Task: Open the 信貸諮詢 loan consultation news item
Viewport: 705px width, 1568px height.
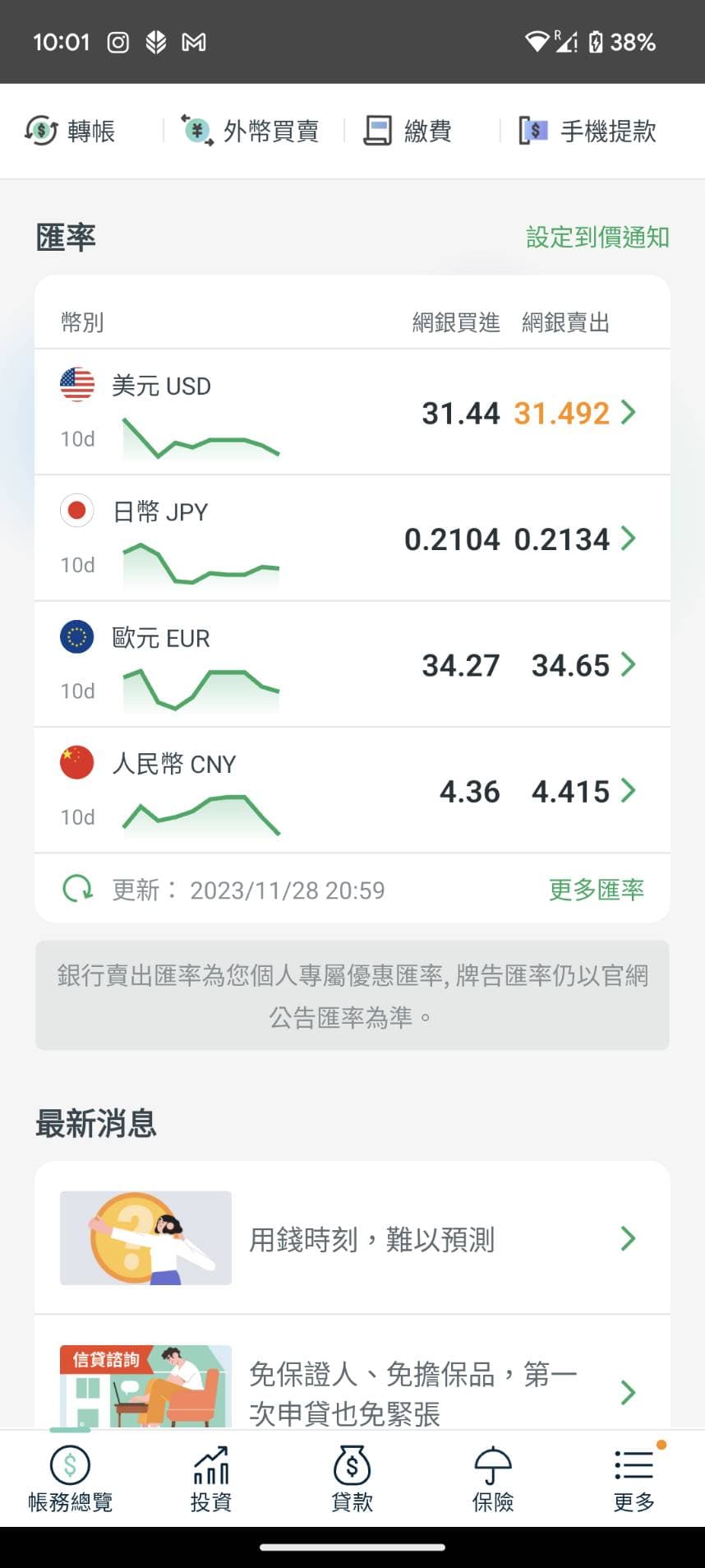Action: click(352, 1392)
